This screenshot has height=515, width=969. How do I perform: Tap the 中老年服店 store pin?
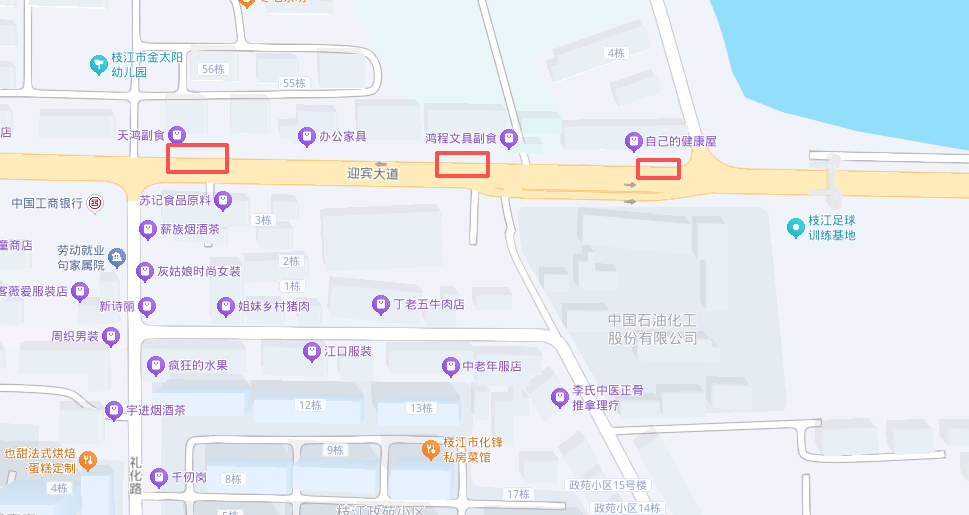pyautogui.click(x=450, y=366)
